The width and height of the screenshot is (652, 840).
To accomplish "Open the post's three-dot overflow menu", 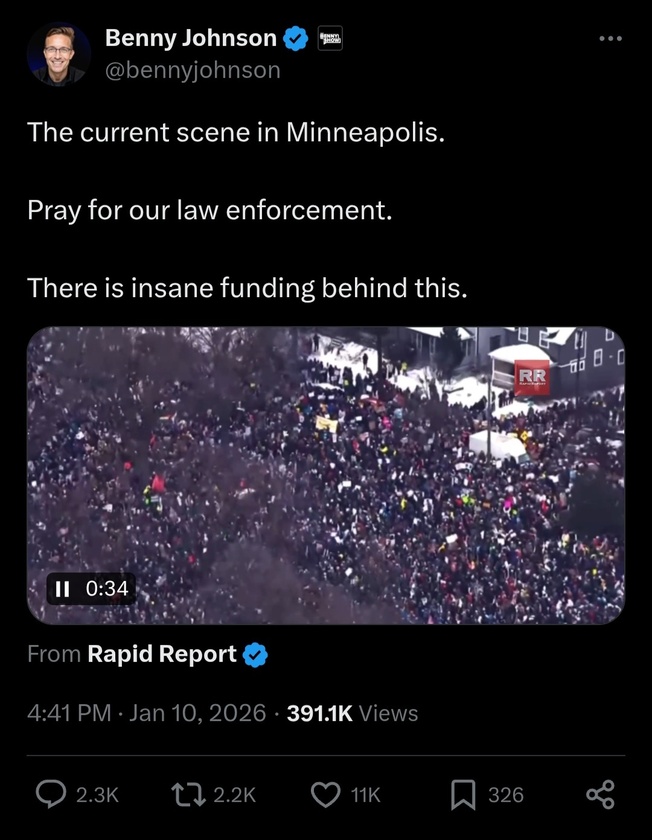I will click(610, 39).
